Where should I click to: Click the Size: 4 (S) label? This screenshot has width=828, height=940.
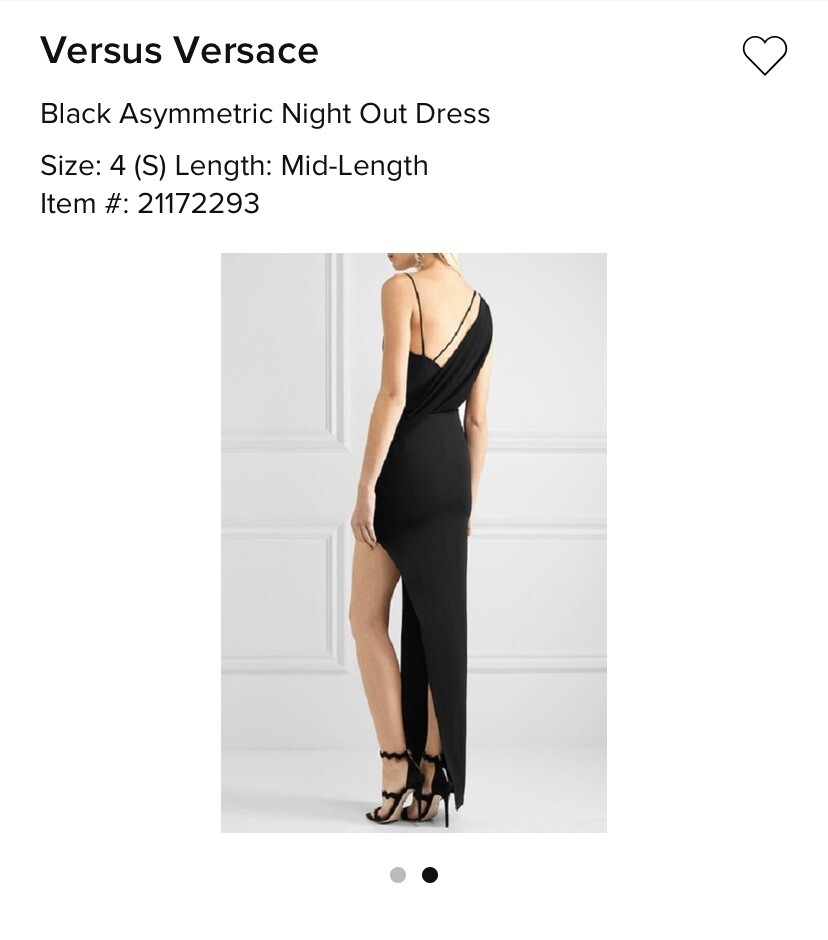(x=103, y=165)
